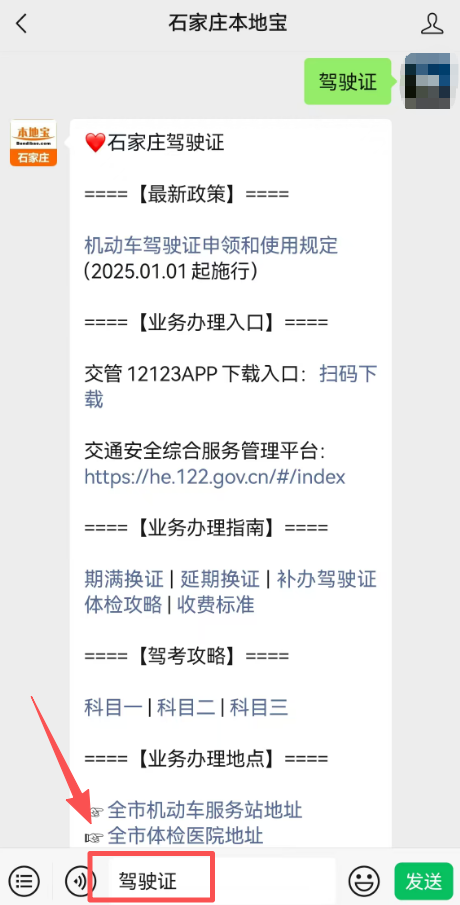The image size is (460, 905).
Task: Open the 体检攻略 link
Action: pyautogui.click(x=123, y=604)
